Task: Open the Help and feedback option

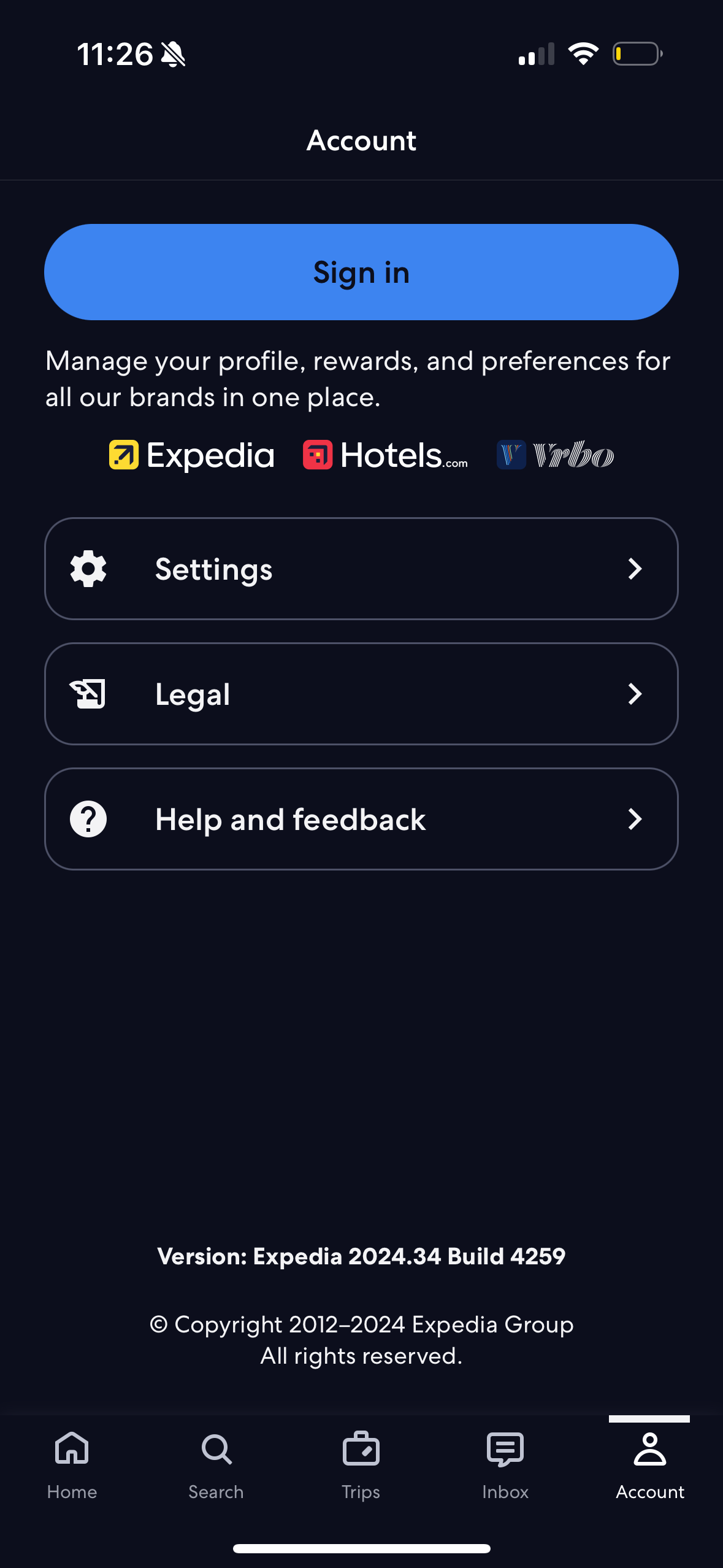Action: click(x=361, y=819)
